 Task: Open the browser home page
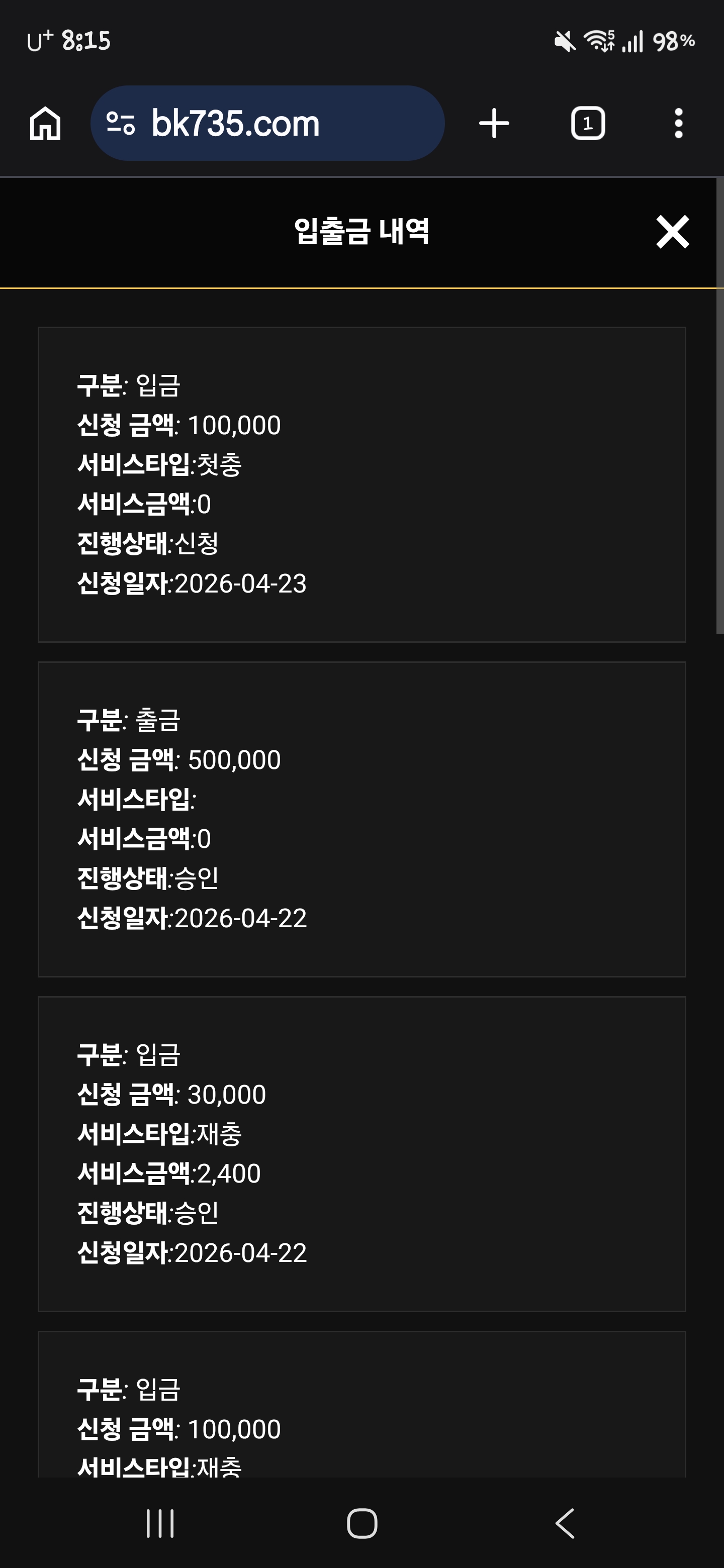pos(45,124)
